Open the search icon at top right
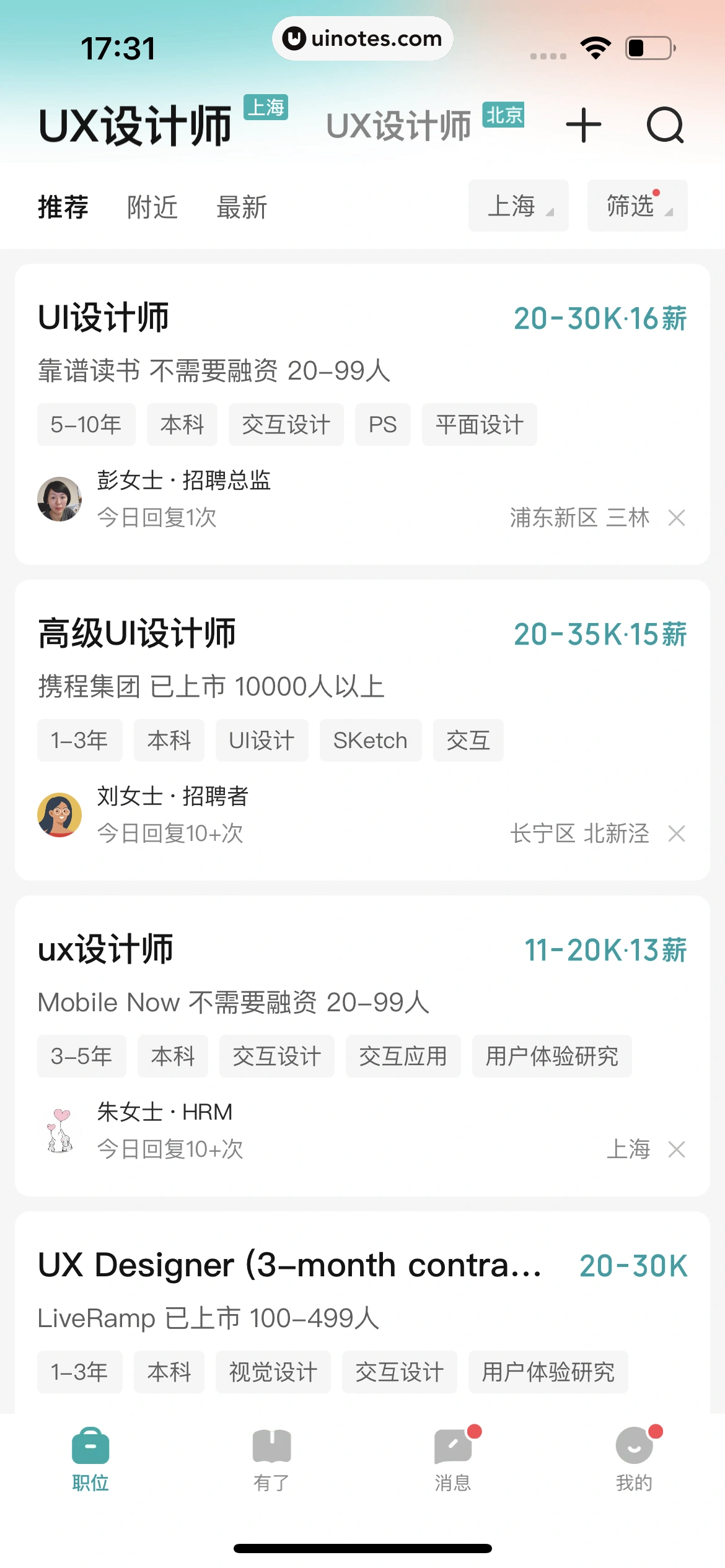The width and height of the screenshot is (725, 1568). tap(664, 124)
